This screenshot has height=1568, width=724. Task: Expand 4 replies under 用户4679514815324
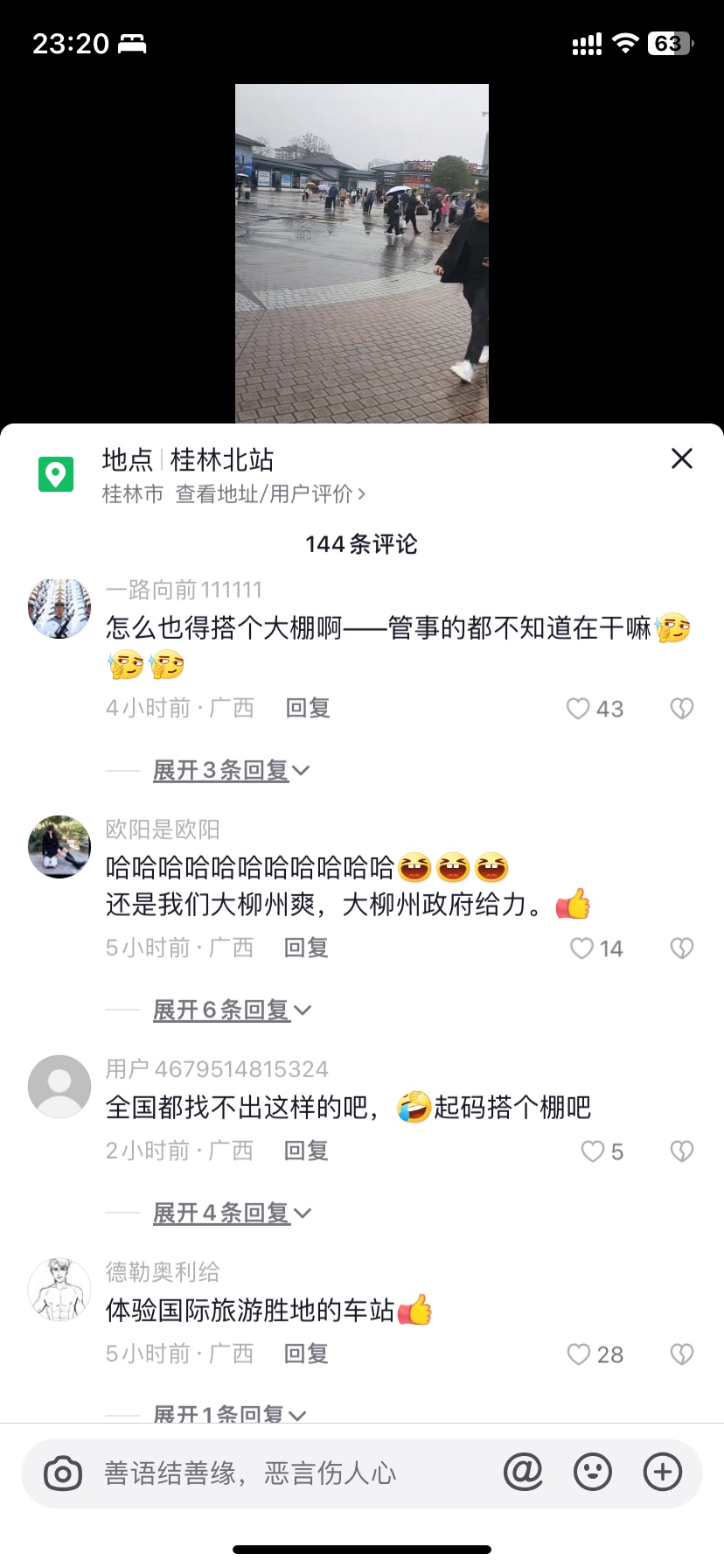pyautogui.click(x=230, y=1214)
